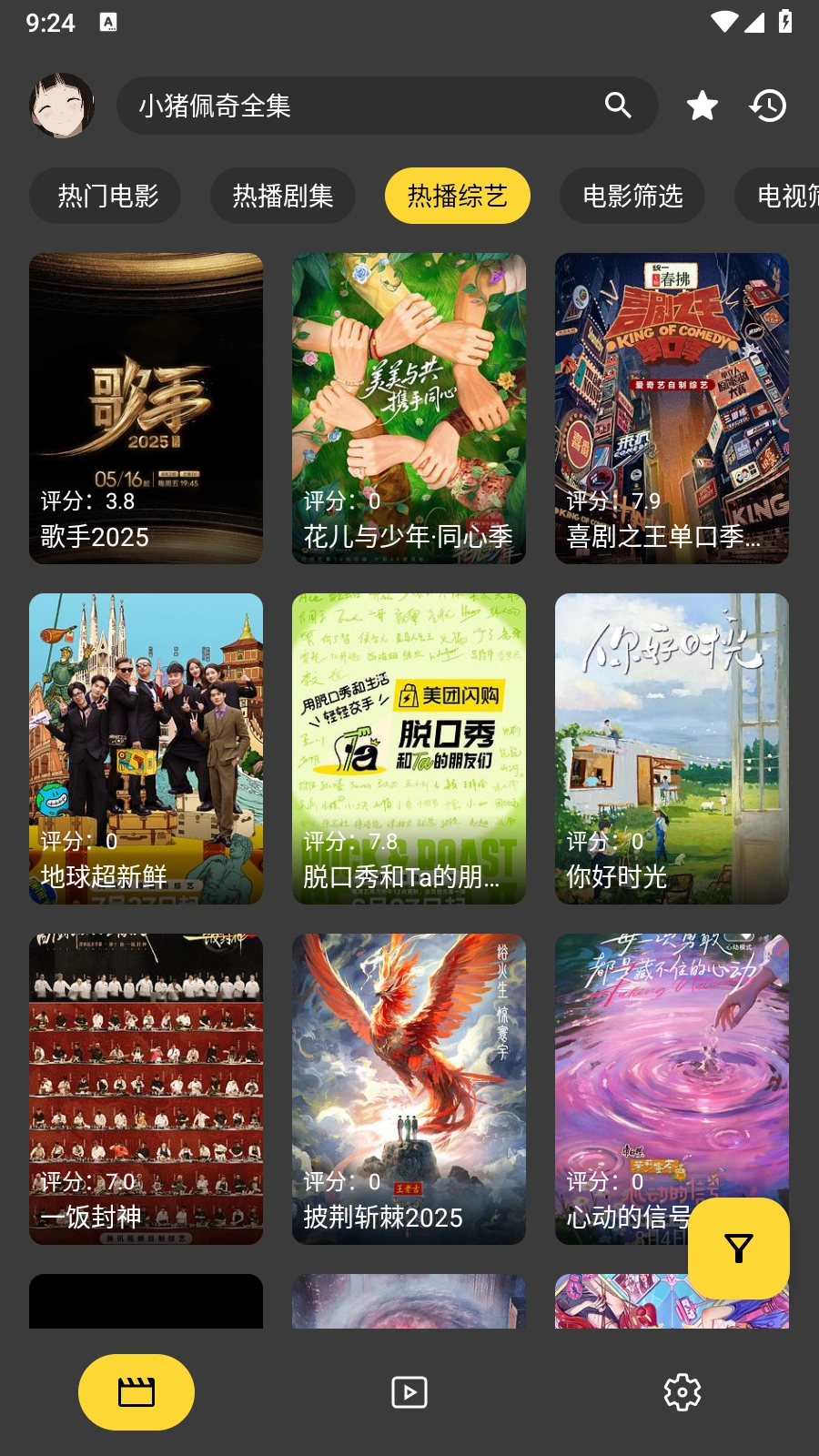
Task: Open the 喜剧之王单口季 poster
Action: 671,408
